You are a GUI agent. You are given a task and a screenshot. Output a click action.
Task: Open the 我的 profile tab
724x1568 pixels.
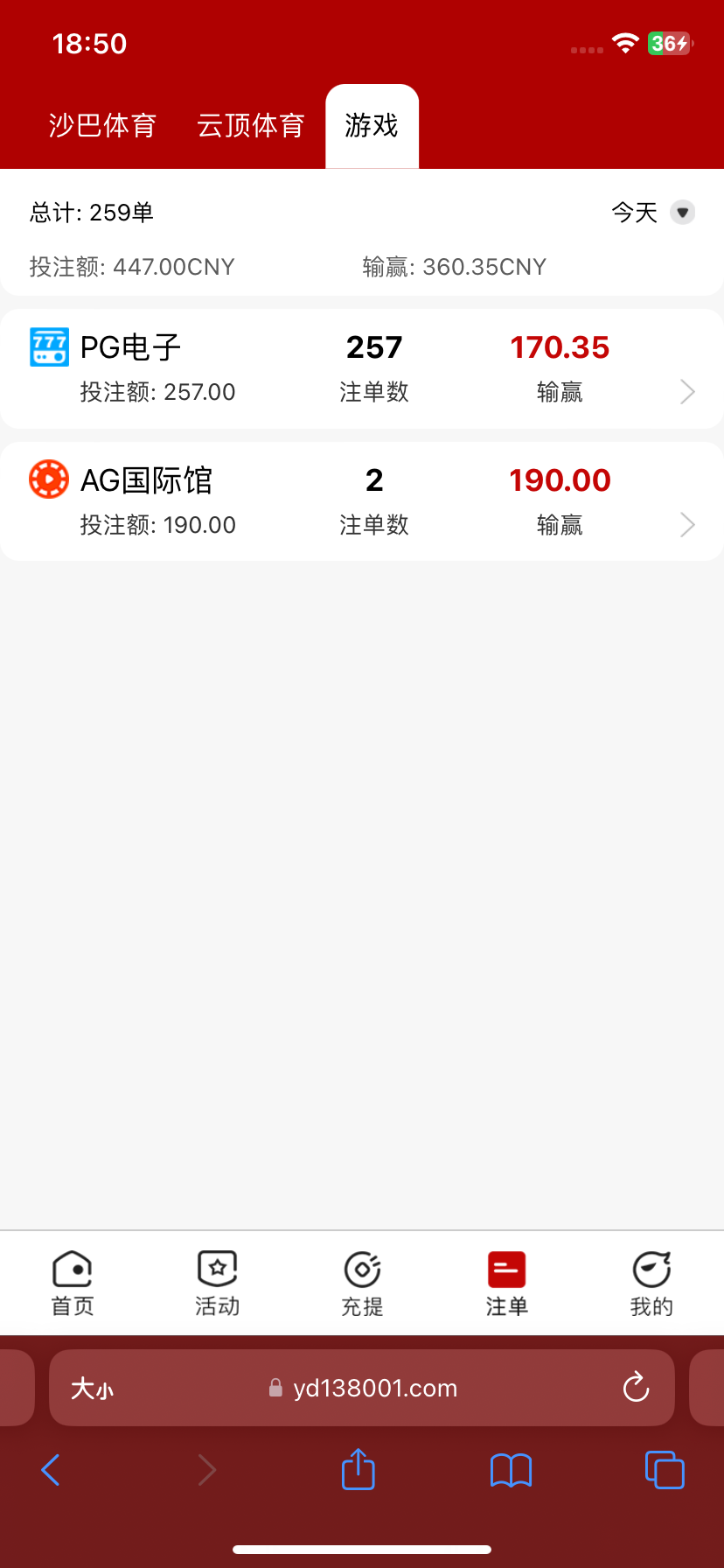pyautogui.click(x=651, y=1284)
